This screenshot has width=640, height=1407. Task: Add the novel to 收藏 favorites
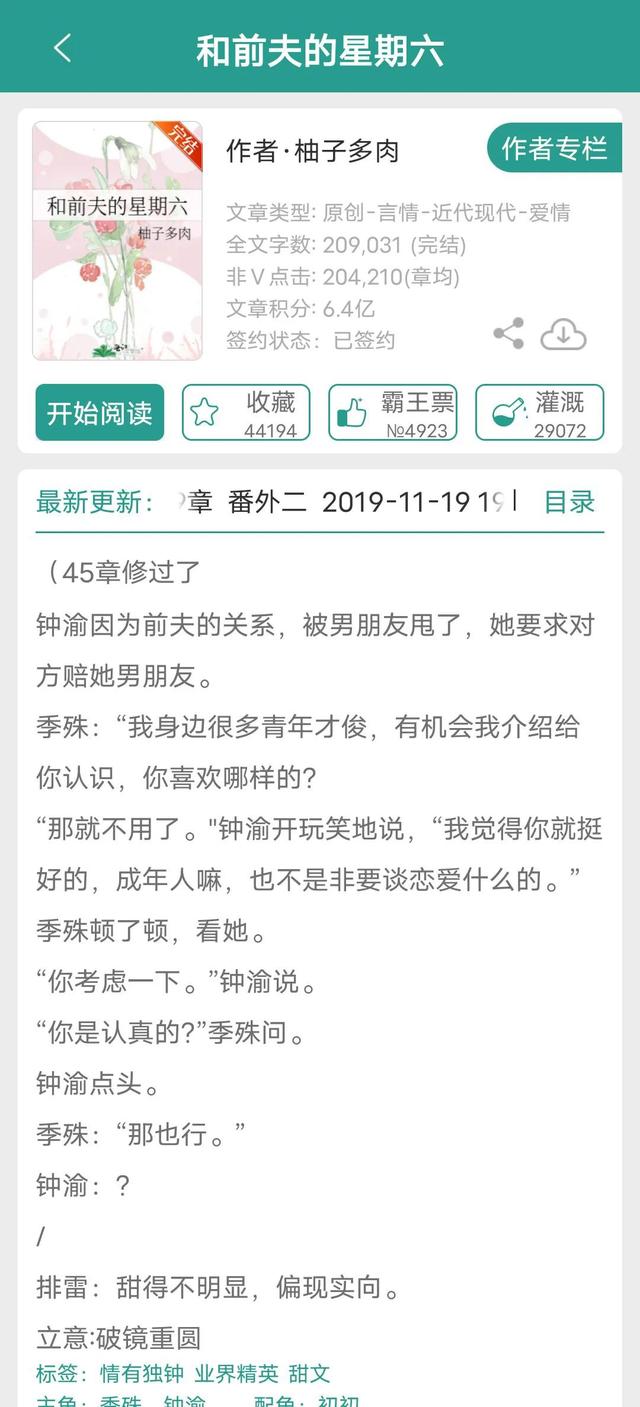pyautogui.click(x=246, y=412)
